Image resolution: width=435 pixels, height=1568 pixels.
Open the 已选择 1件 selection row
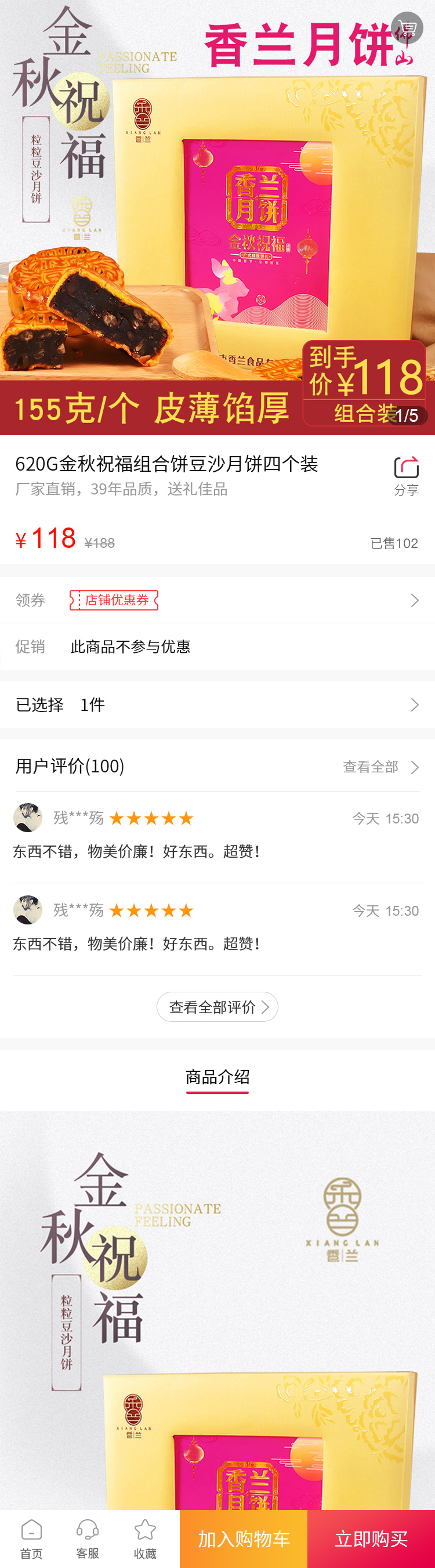click(x=217, y=704)
